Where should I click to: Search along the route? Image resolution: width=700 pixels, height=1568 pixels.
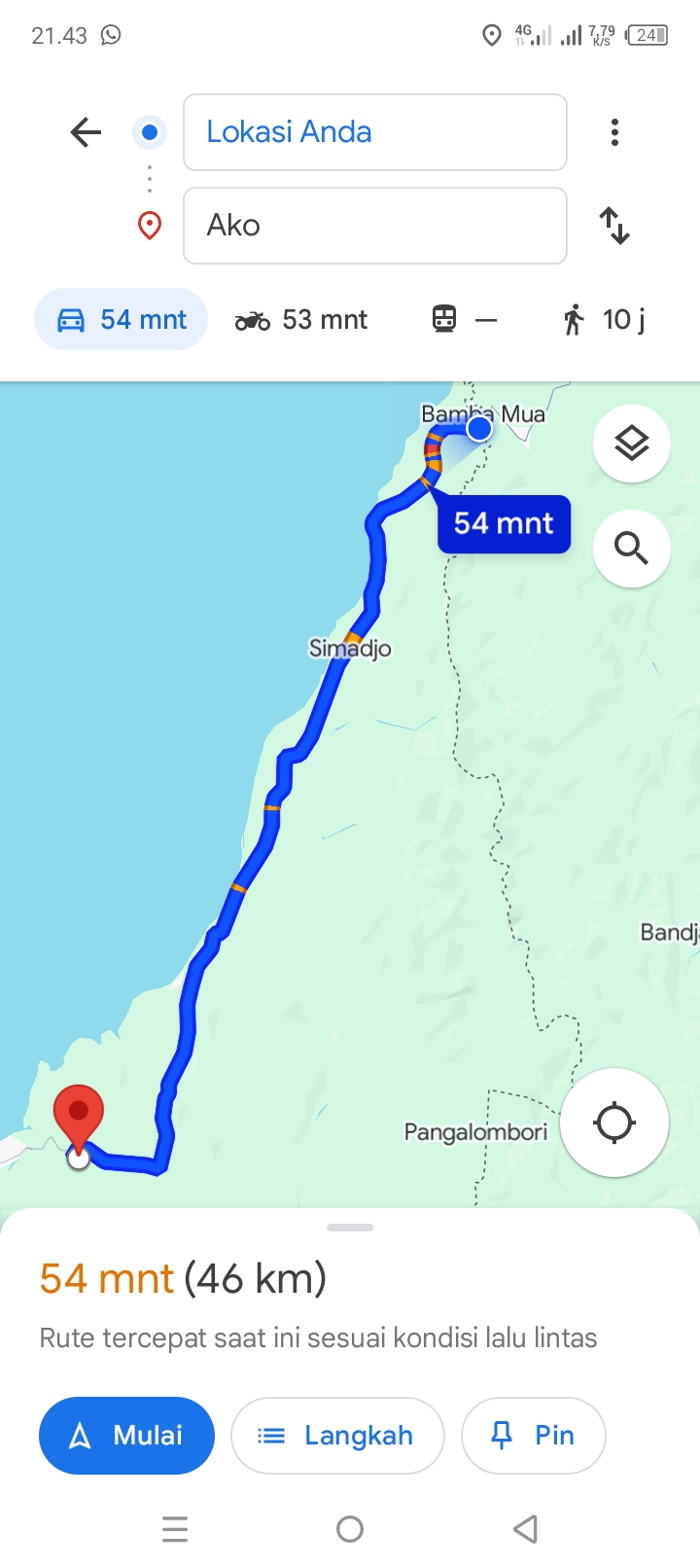(632, 549)
